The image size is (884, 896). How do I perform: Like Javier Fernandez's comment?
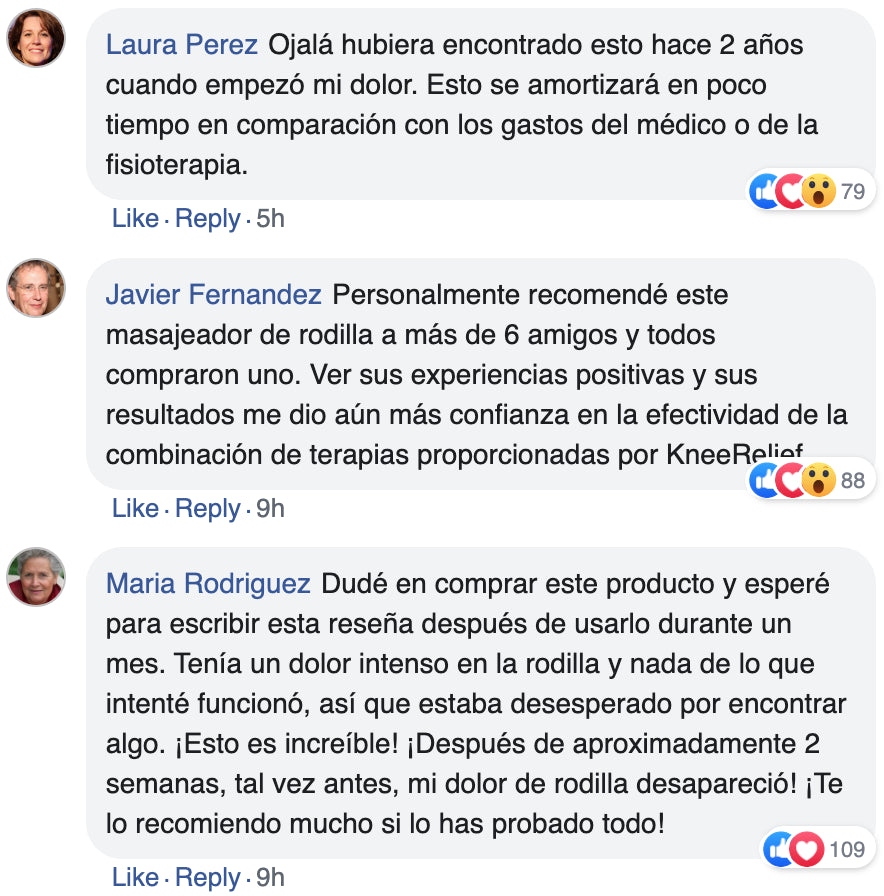[135, 508]
